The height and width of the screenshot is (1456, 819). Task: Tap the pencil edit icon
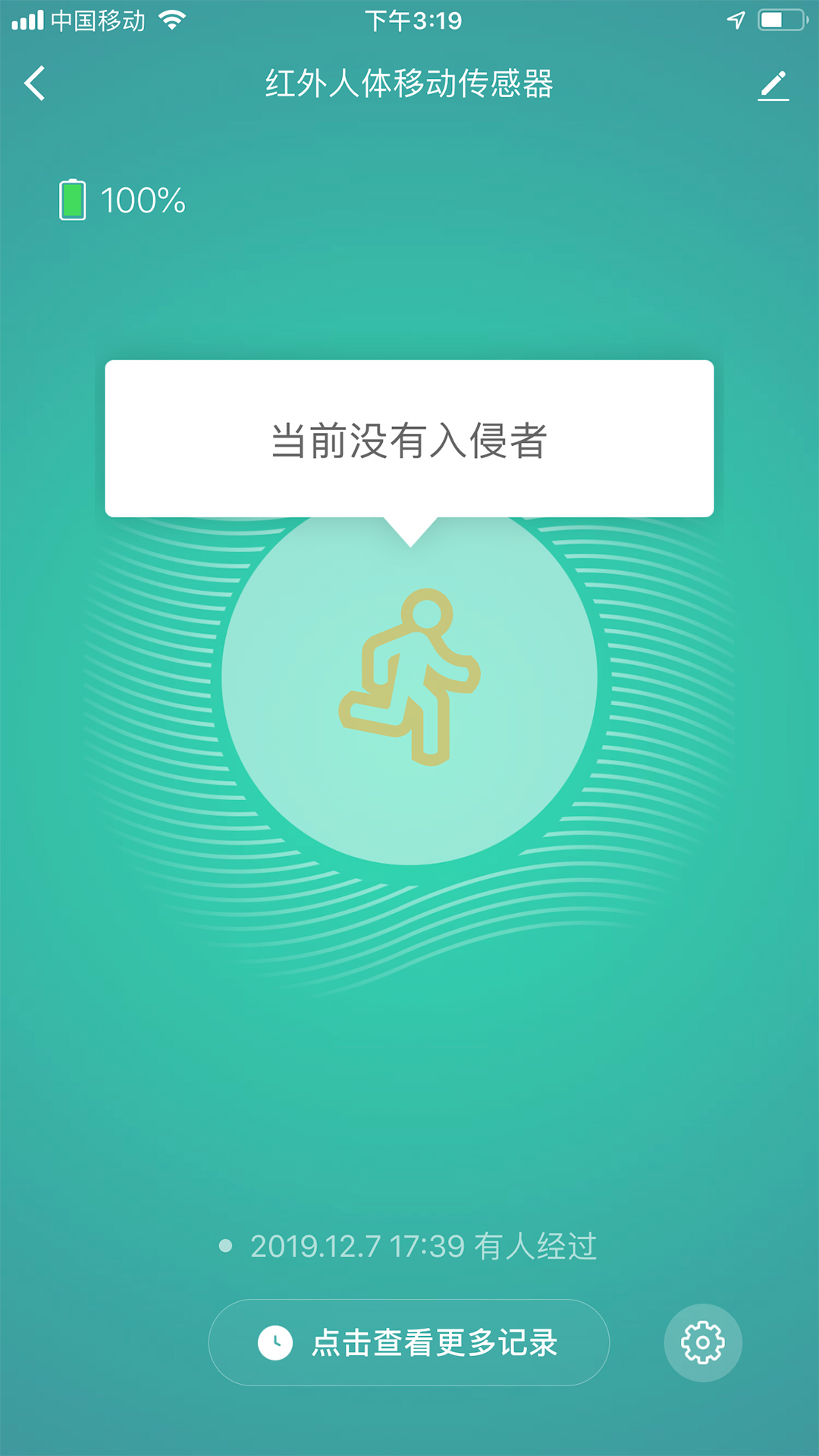(773, 85)
